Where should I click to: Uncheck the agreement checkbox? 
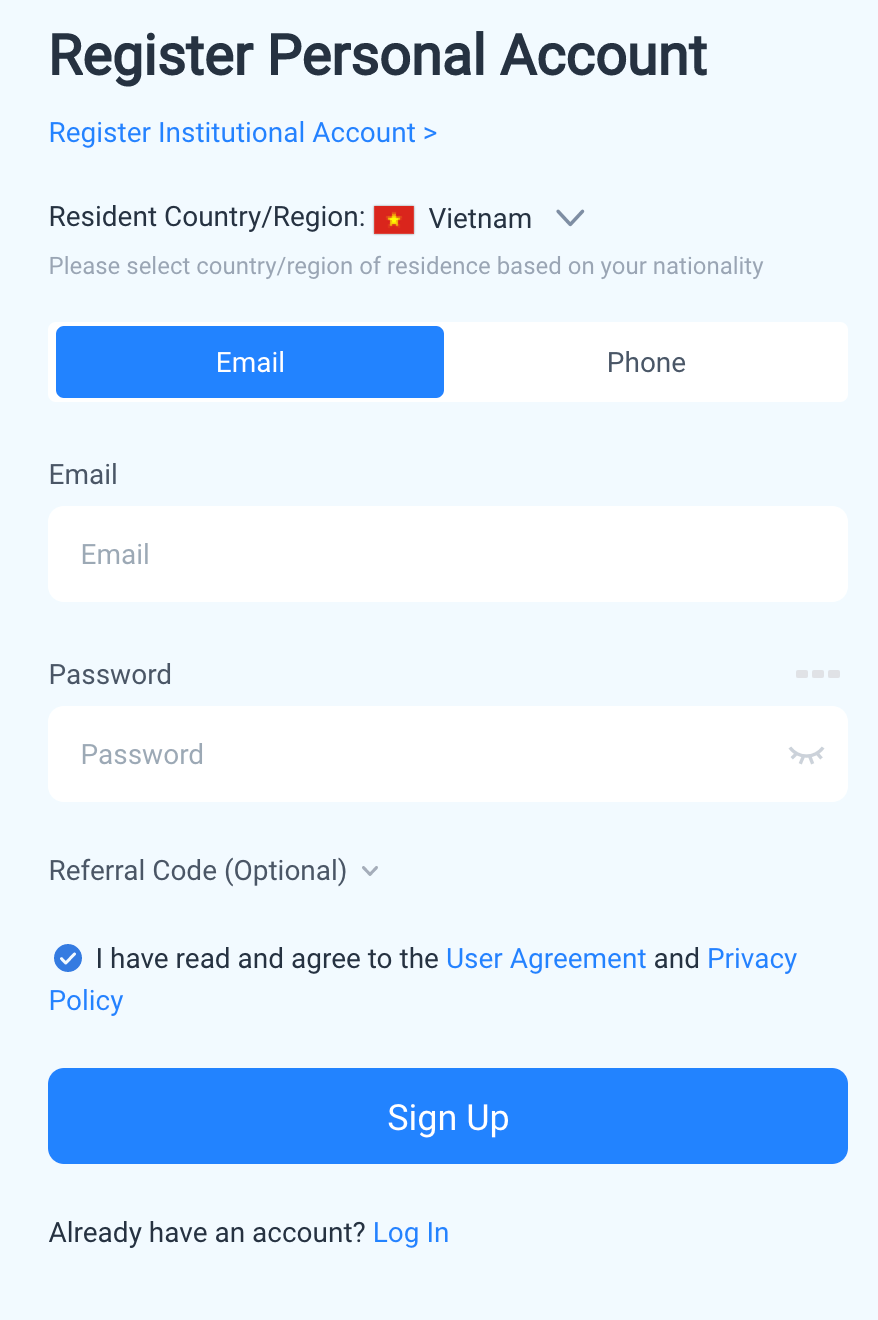tap(67, 958)
